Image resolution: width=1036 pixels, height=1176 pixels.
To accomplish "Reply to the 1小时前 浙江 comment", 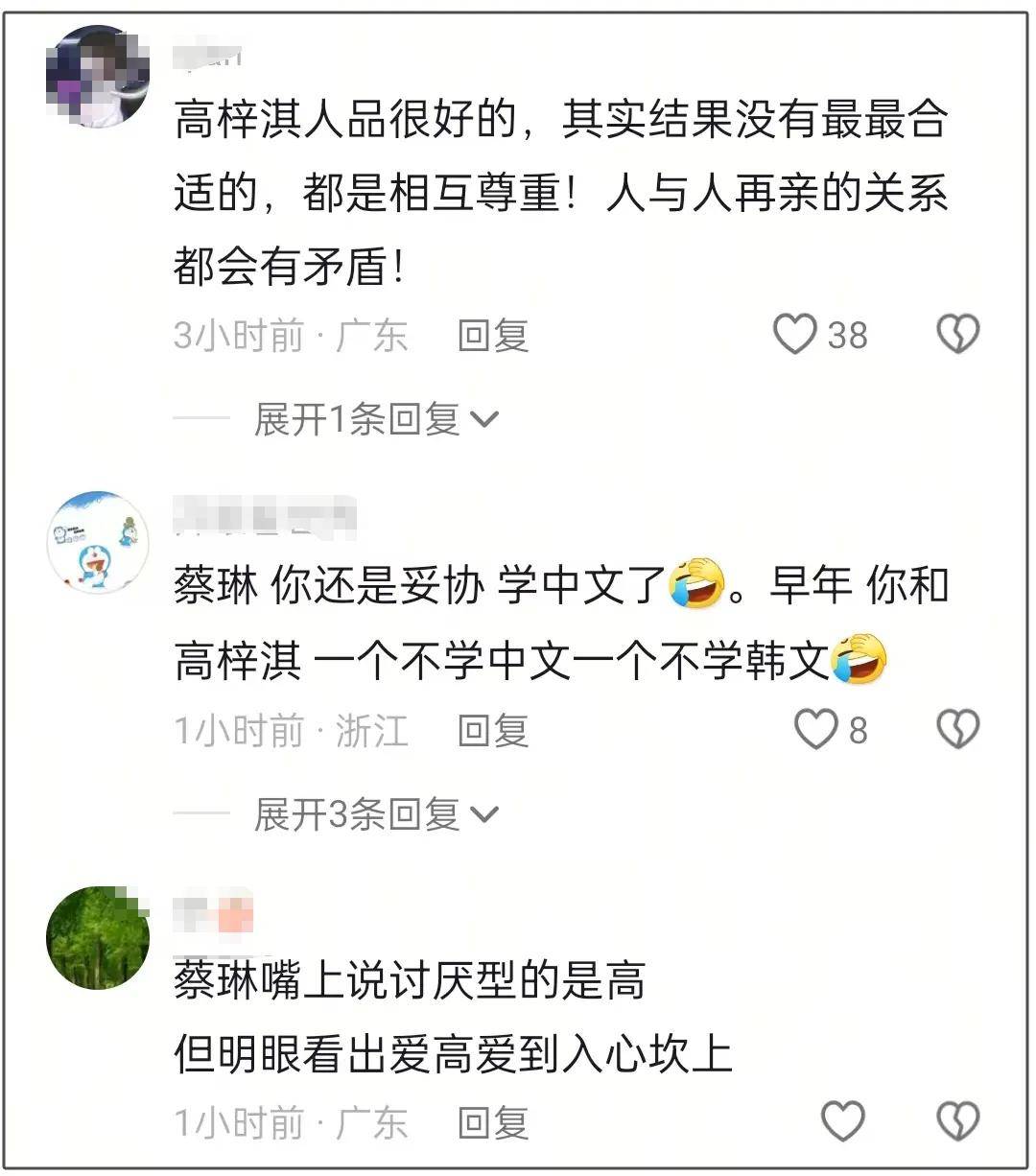I will [493, 731].
